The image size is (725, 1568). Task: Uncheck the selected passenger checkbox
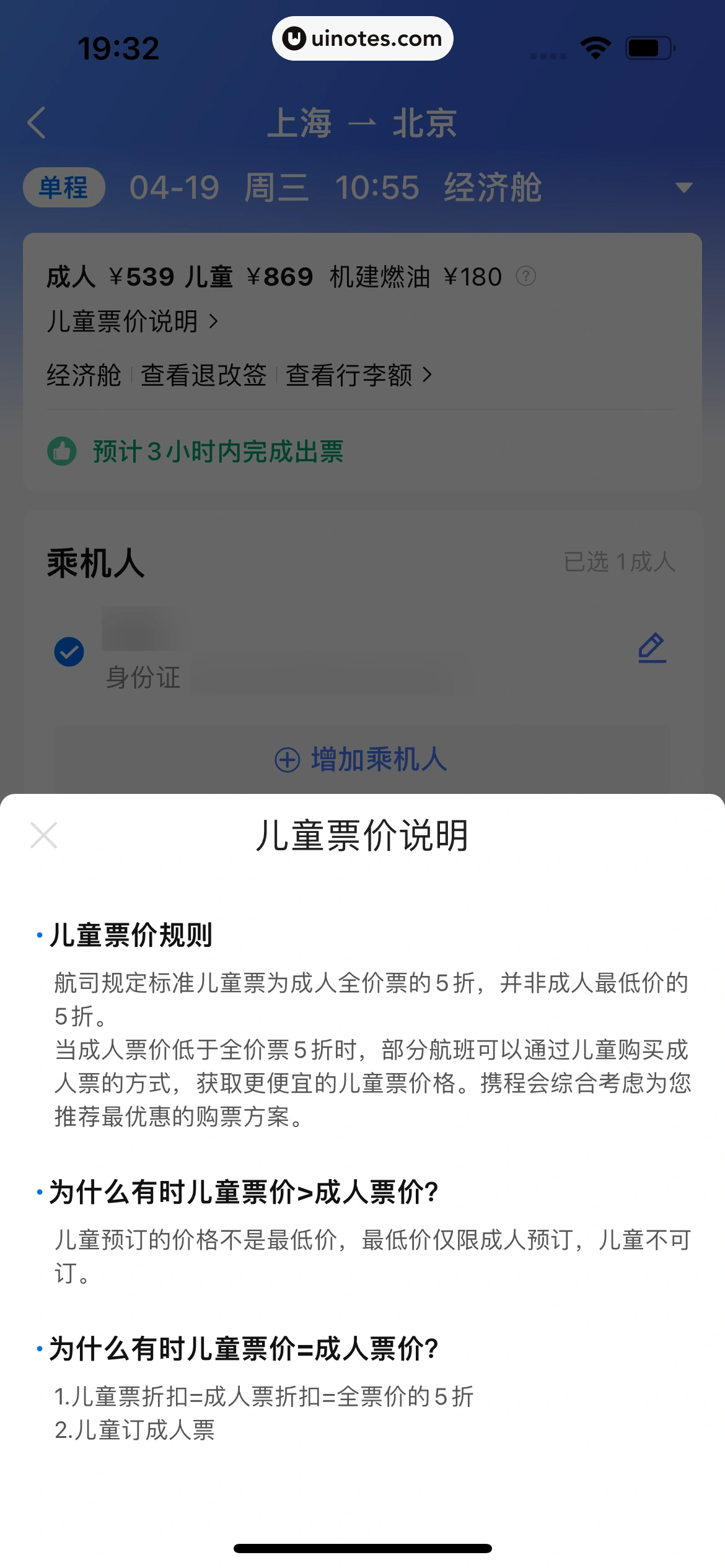click(x=69, y=651)
